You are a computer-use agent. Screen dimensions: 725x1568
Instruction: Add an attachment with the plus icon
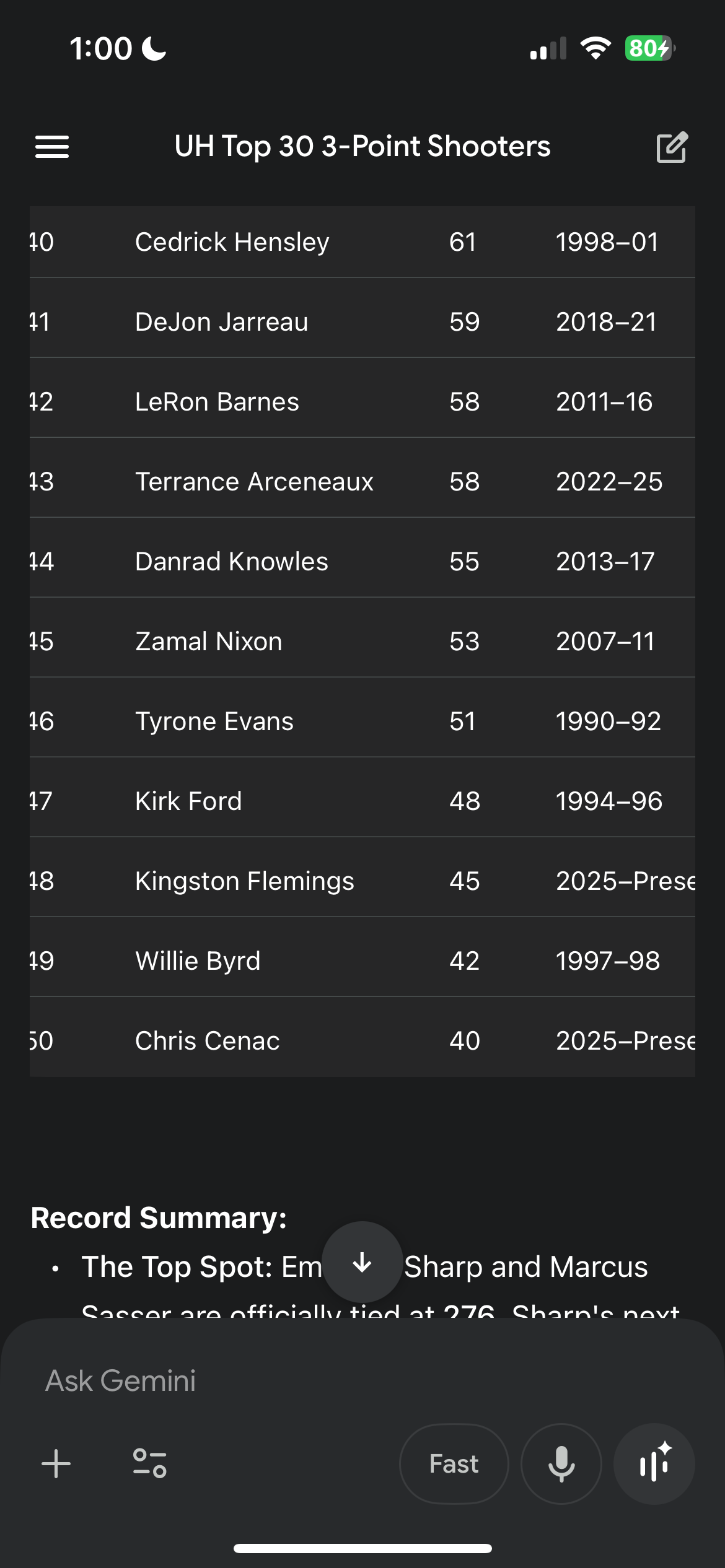(56, 1464)
